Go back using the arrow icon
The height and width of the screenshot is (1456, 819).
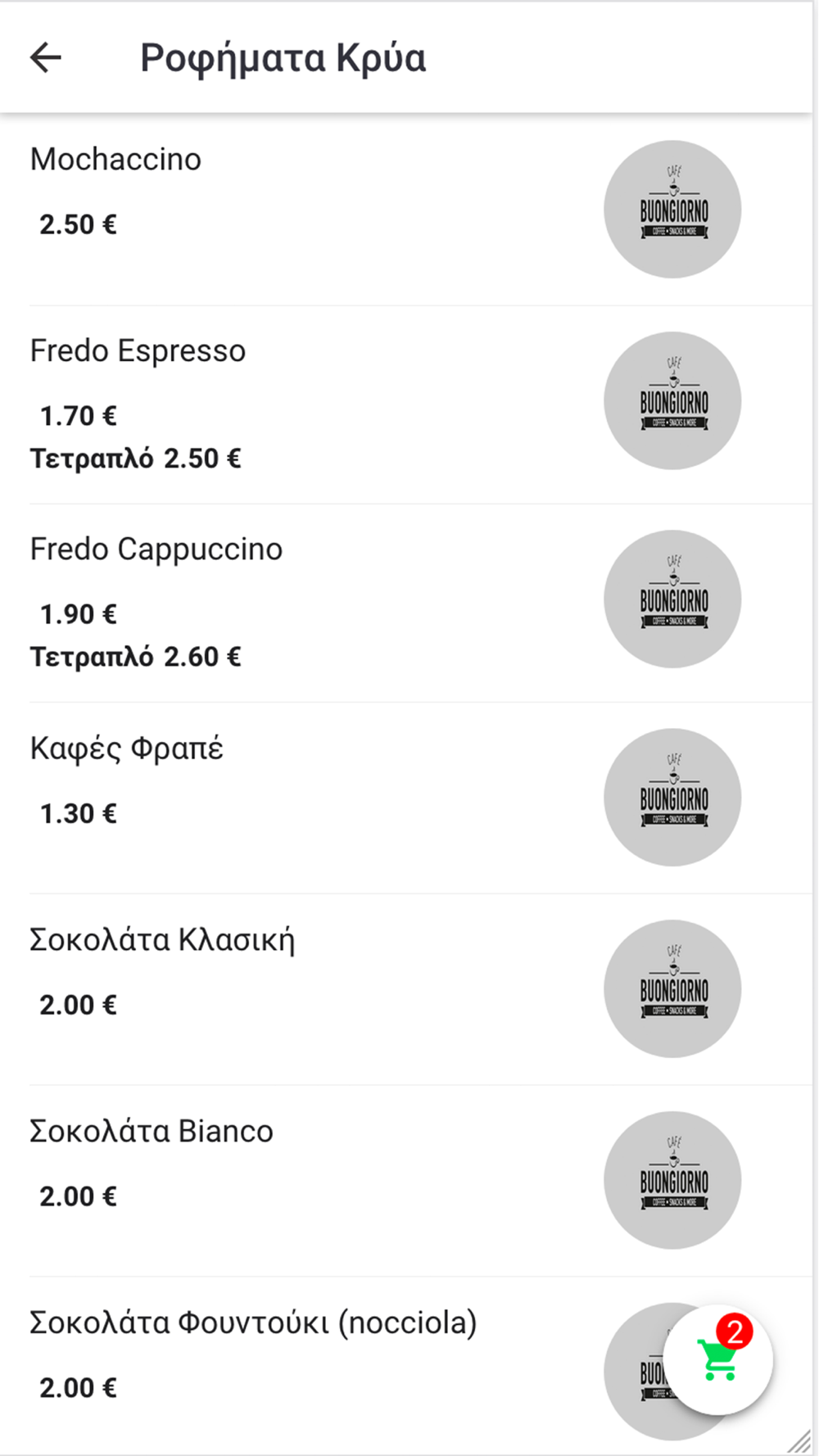tap(46, 57)
